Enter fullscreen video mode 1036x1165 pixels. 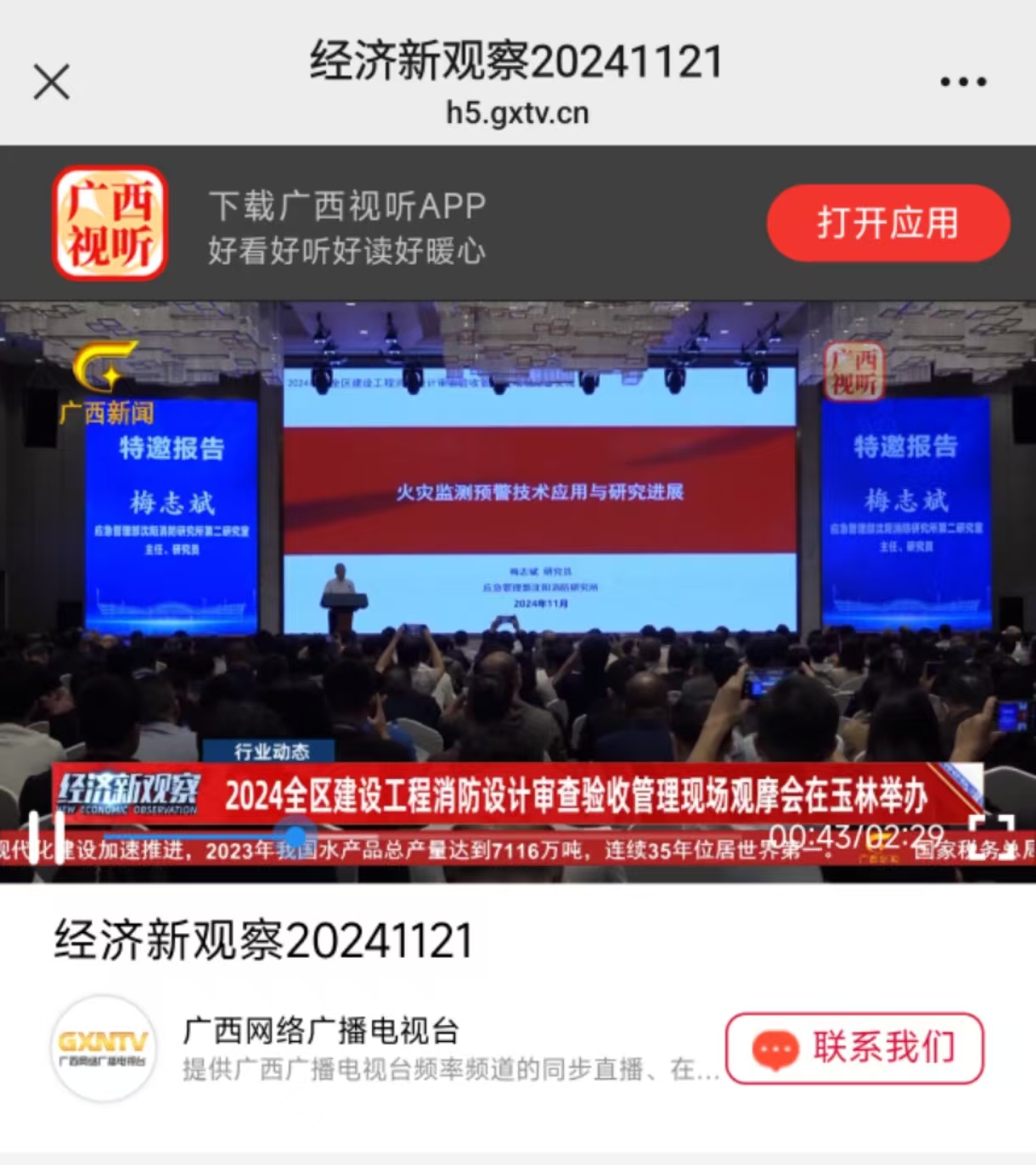(991, 836)
